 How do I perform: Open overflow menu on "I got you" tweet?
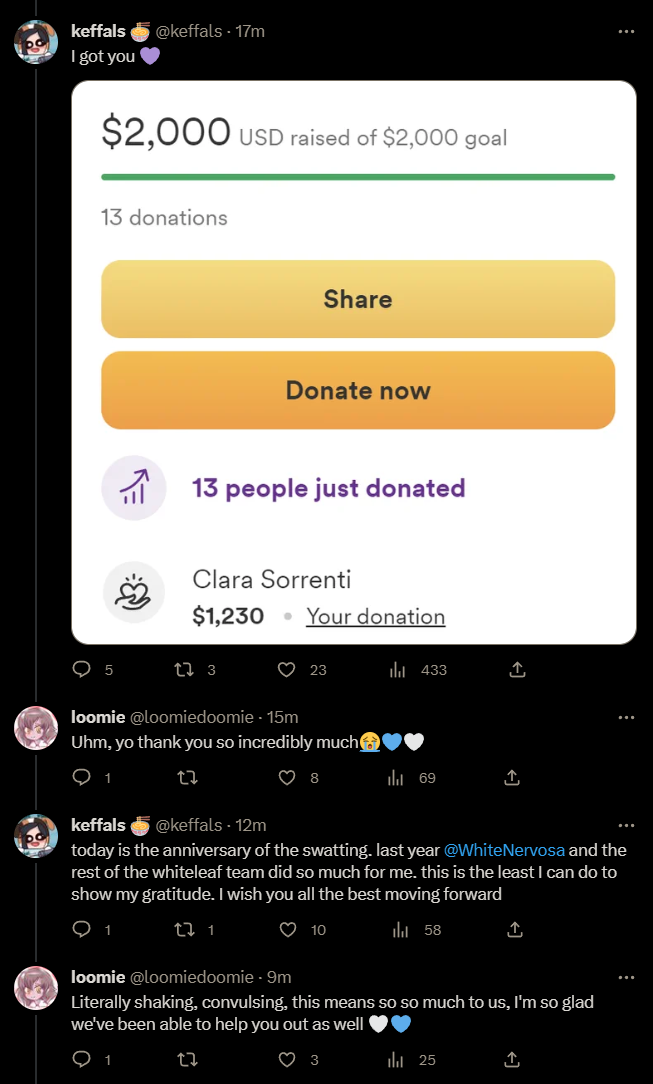point(626,32)
